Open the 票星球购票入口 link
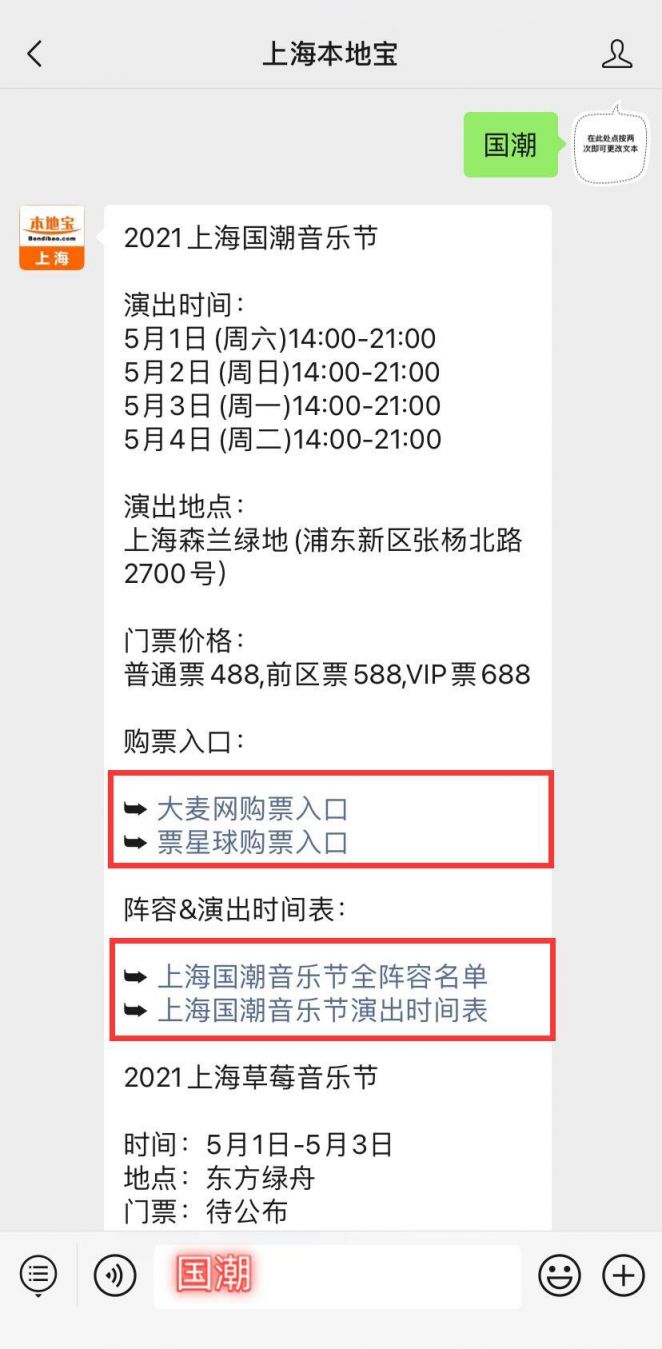Image resolution: width=662 pixels, height=1349 pixels. click(x=252, y=843)
